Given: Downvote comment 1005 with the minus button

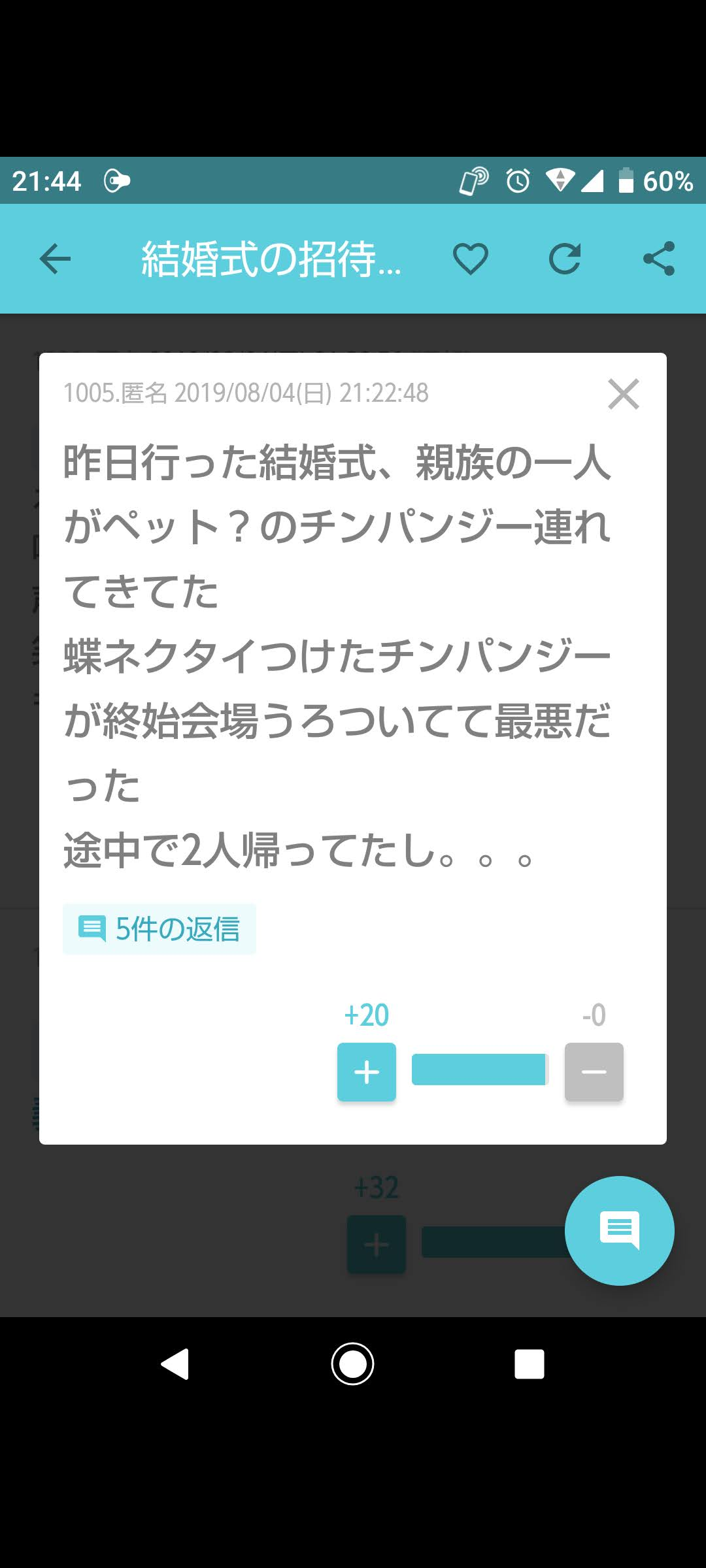Looking at the screenshot, I should pos(594,1072).
